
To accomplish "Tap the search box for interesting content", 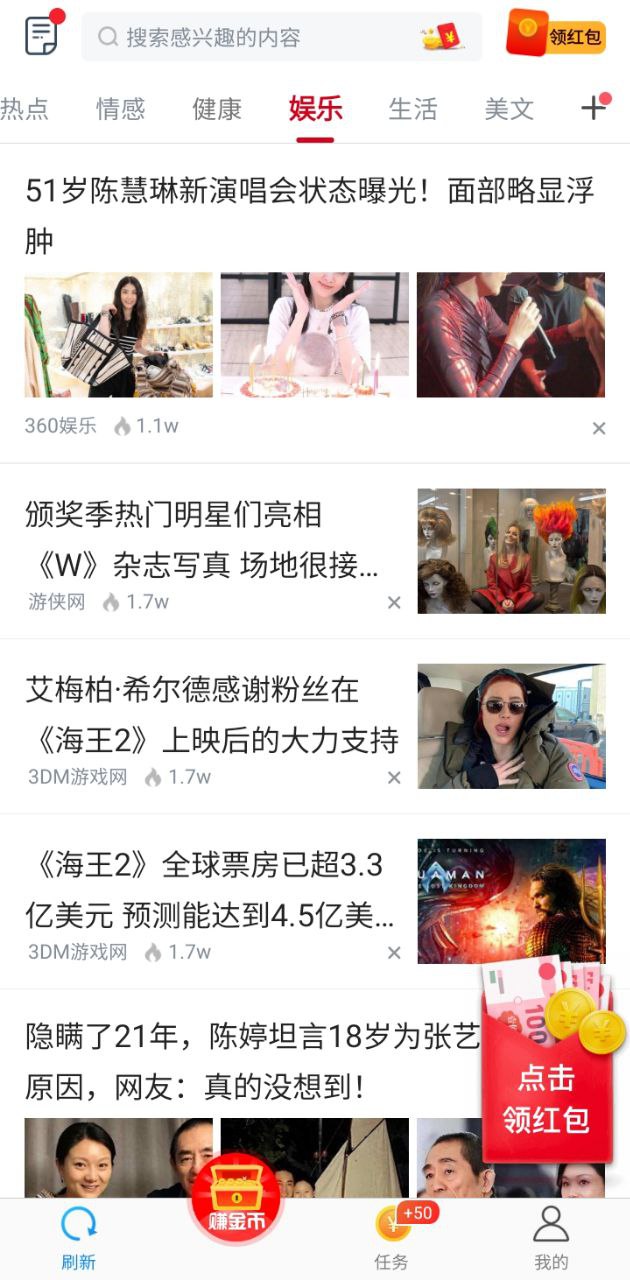I will [281, 37].
